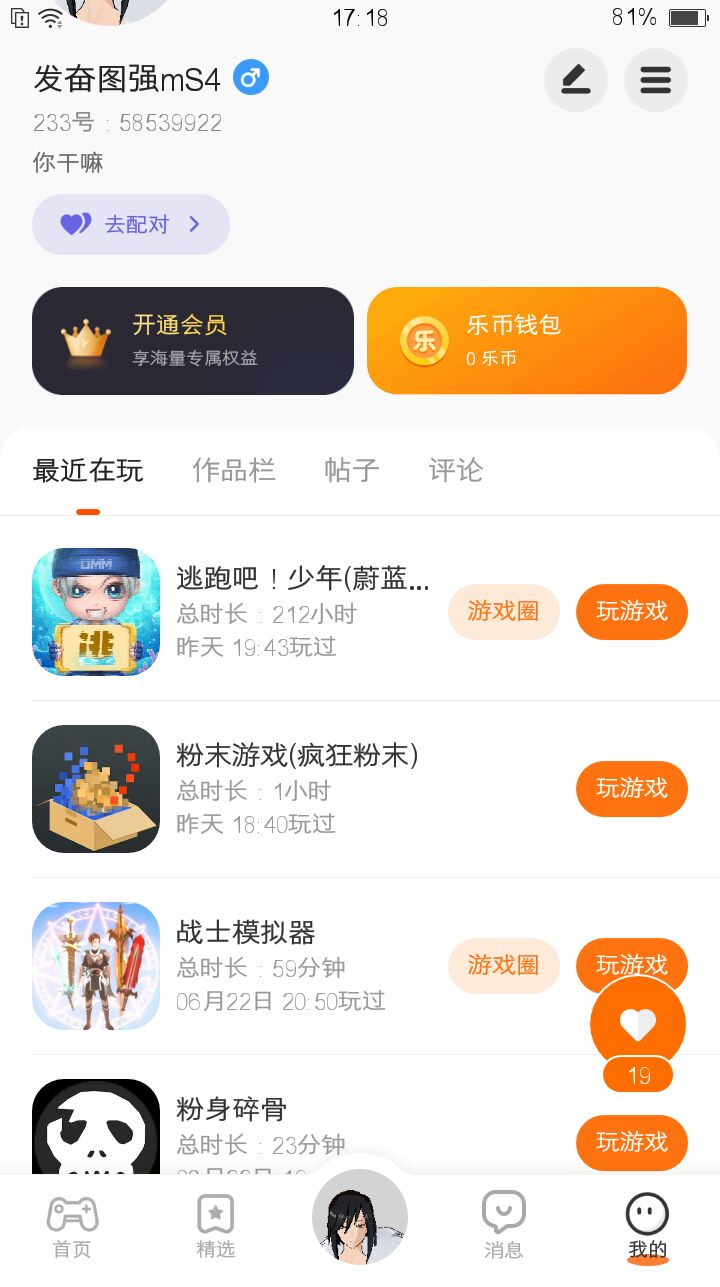Go to the 首页 tab
The image size is (720, 1287).
pos(72,1226)
